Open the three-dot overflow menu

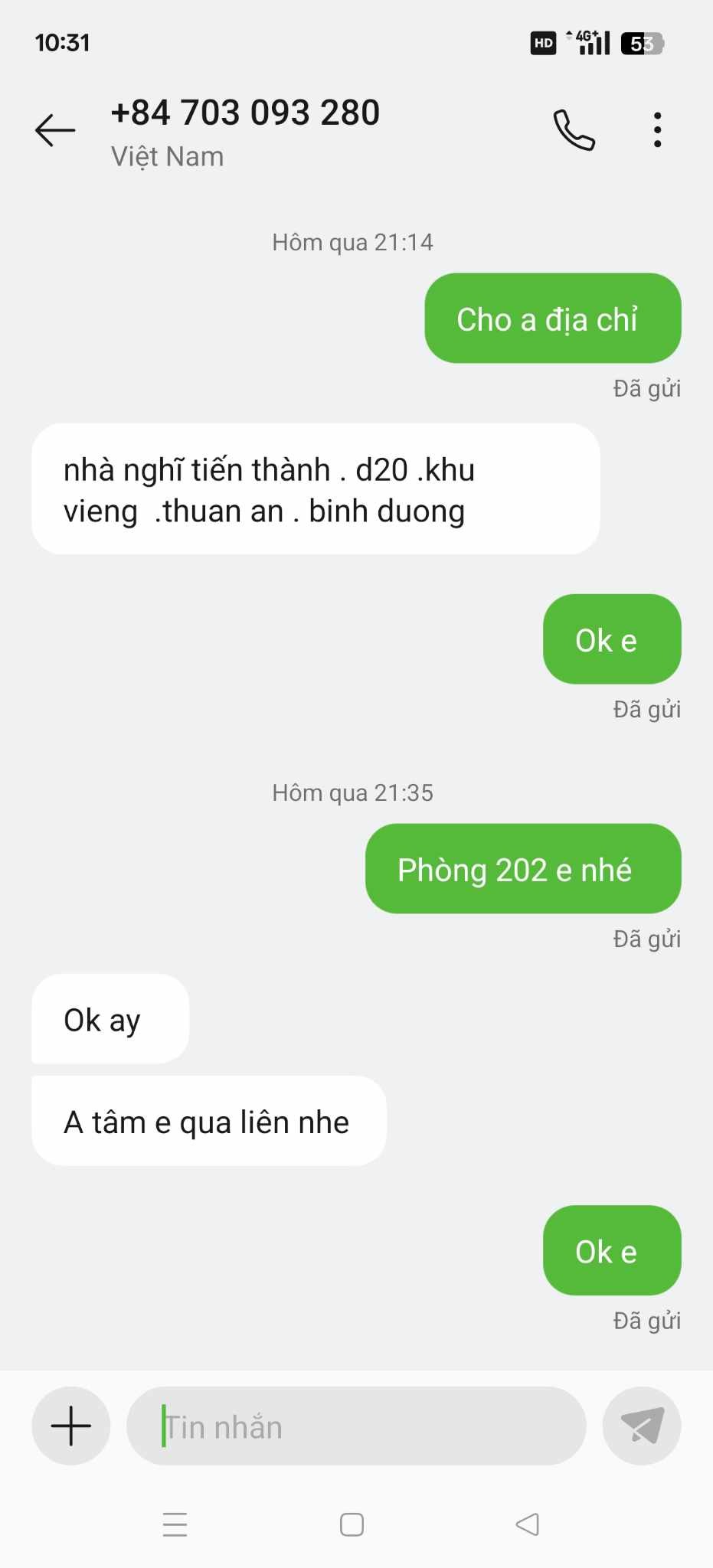657,130
